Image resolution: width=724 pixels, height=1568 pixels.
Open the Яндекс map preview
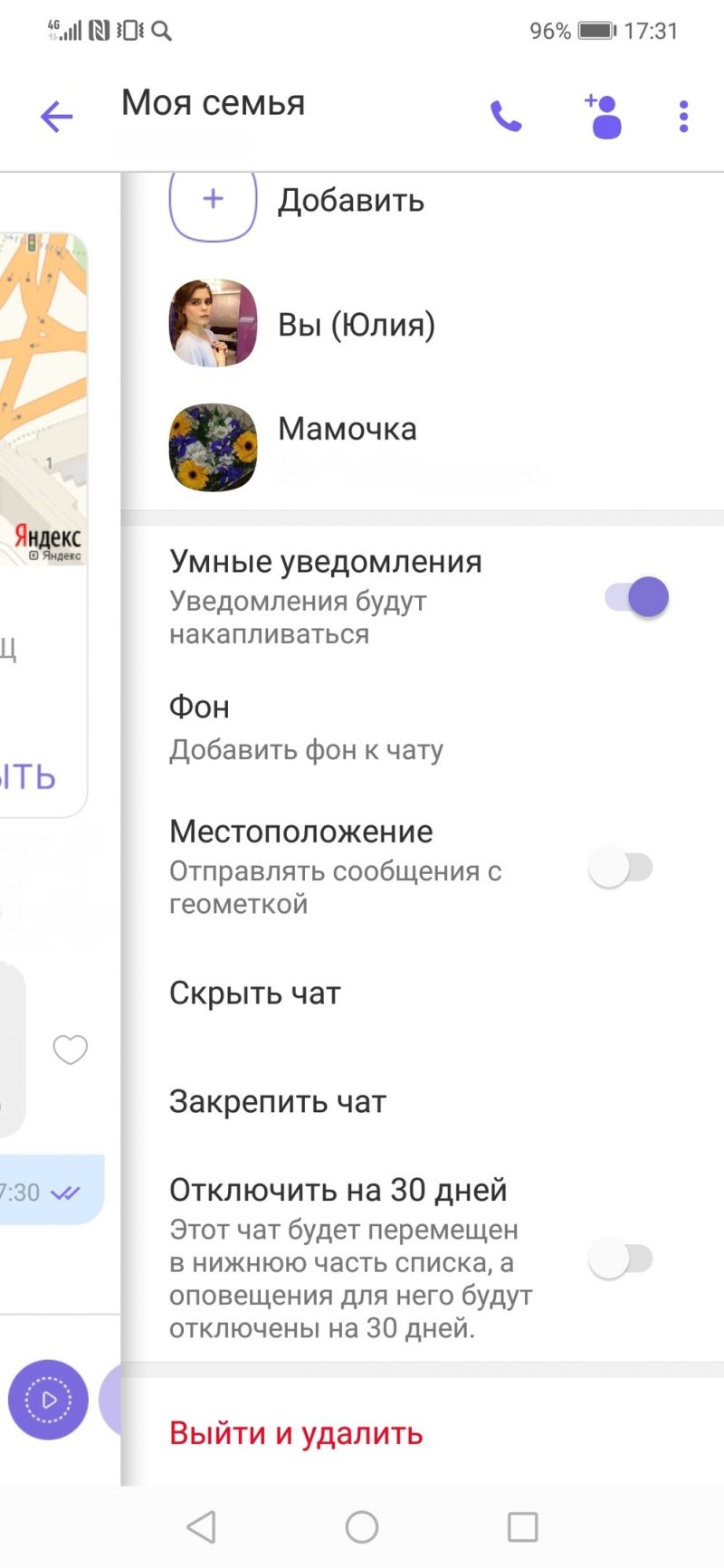(x=43, y=398)
